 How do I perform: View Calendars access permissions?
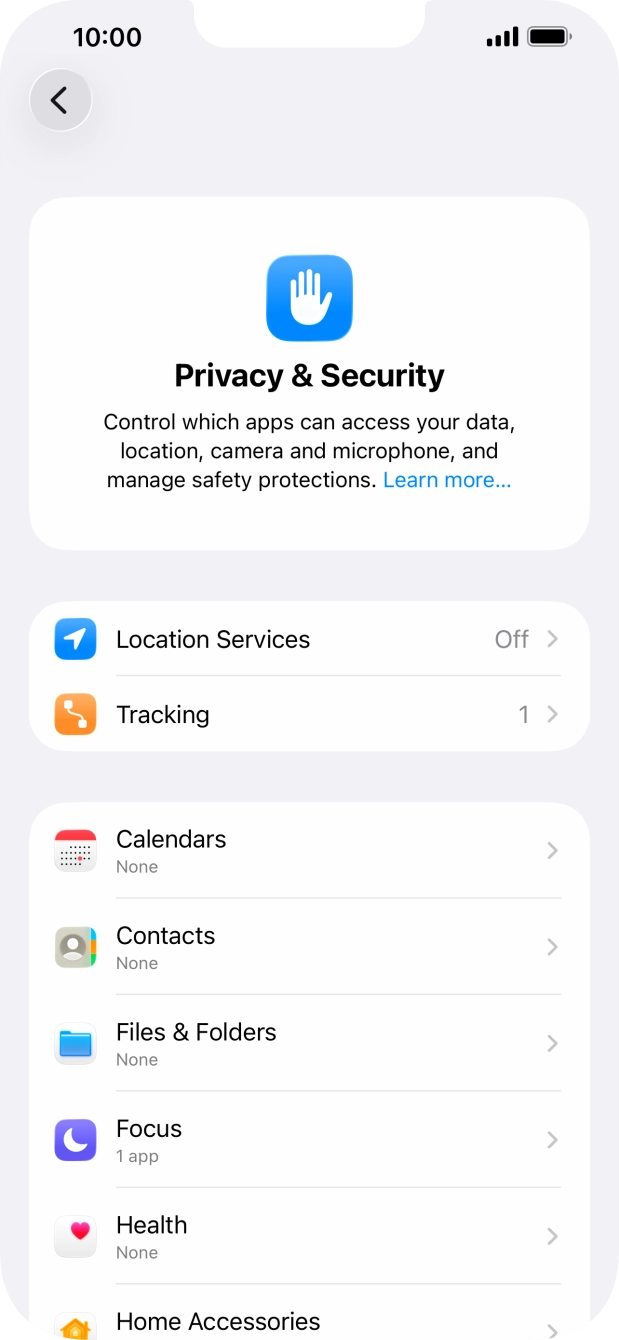[x=308, y=851]
